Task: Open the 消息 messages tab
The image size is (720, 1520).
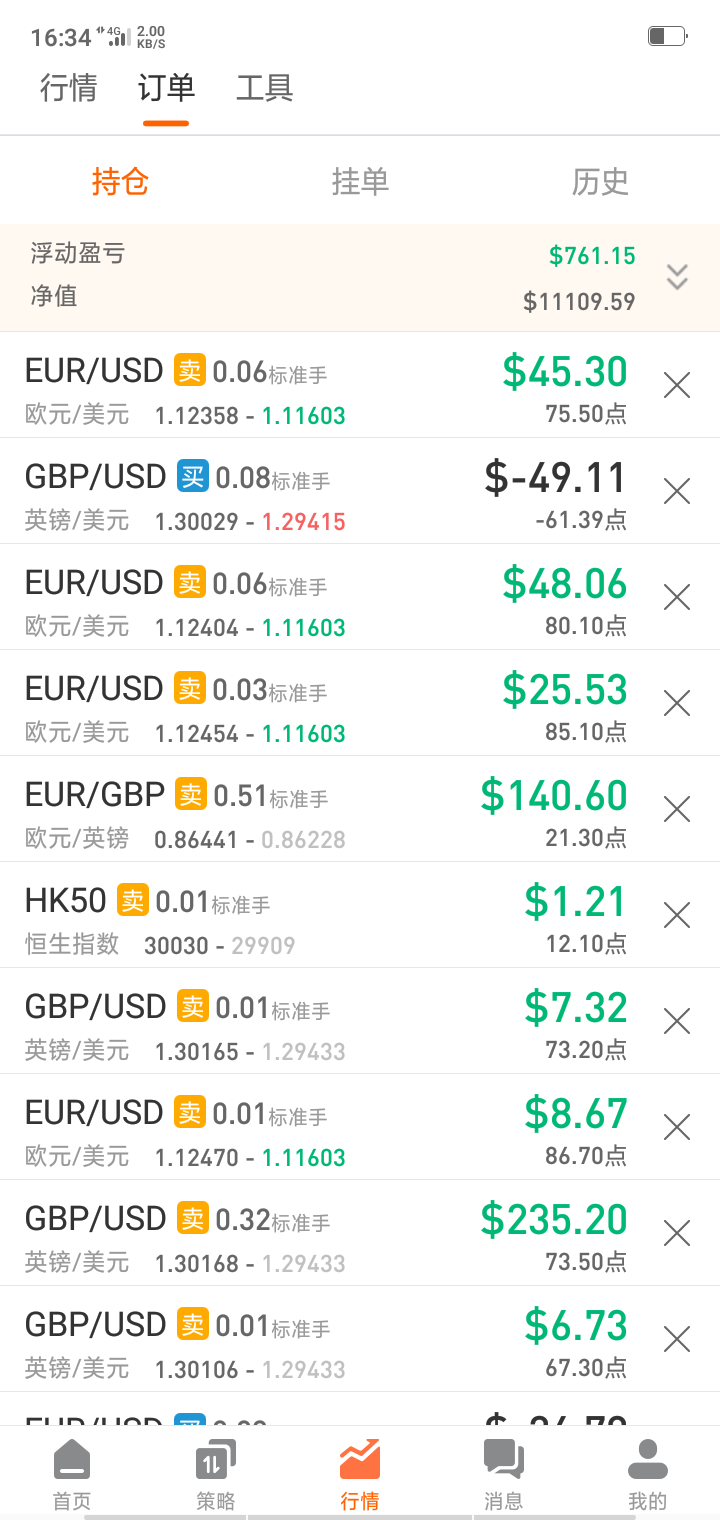Action: tap(503, 1473)
